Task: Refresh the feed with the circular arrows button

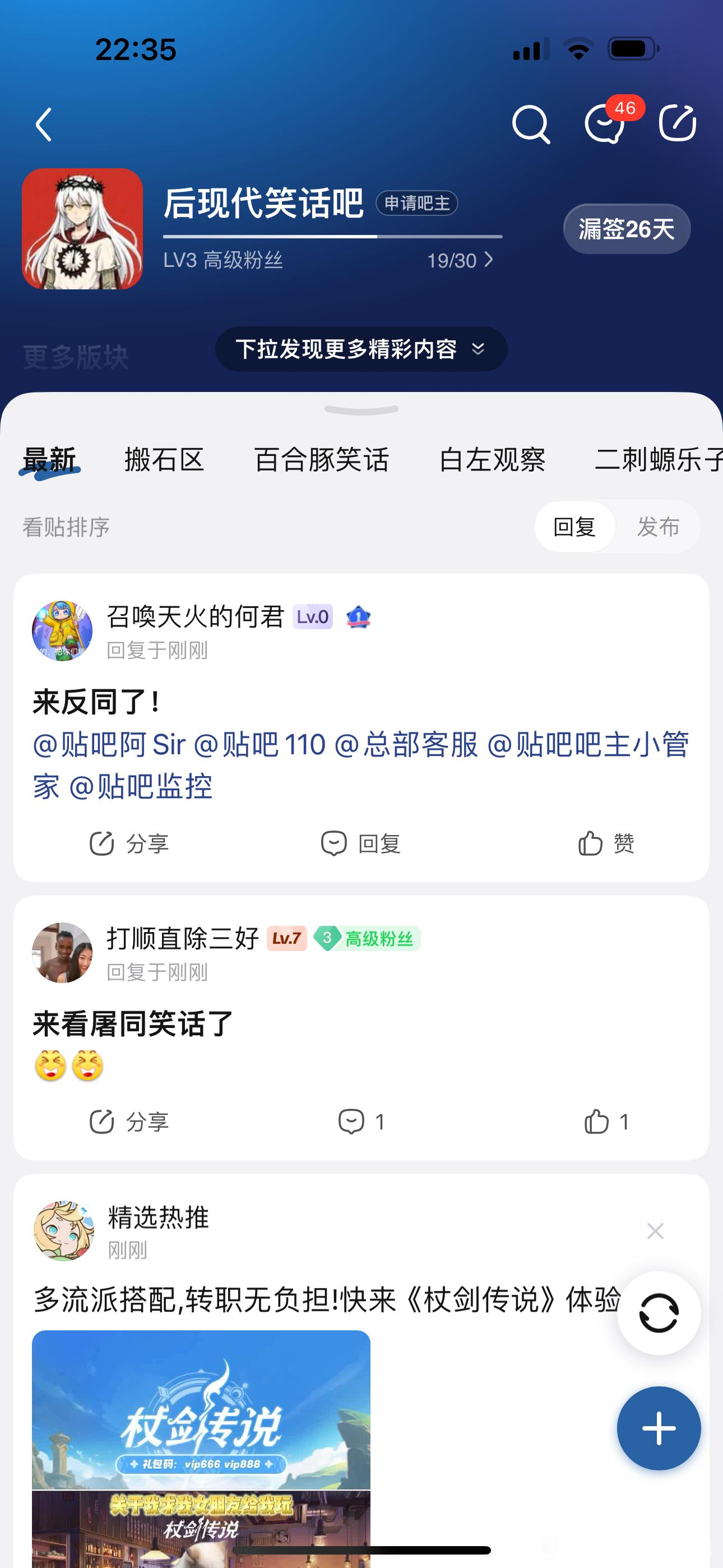Action: 659,1313
